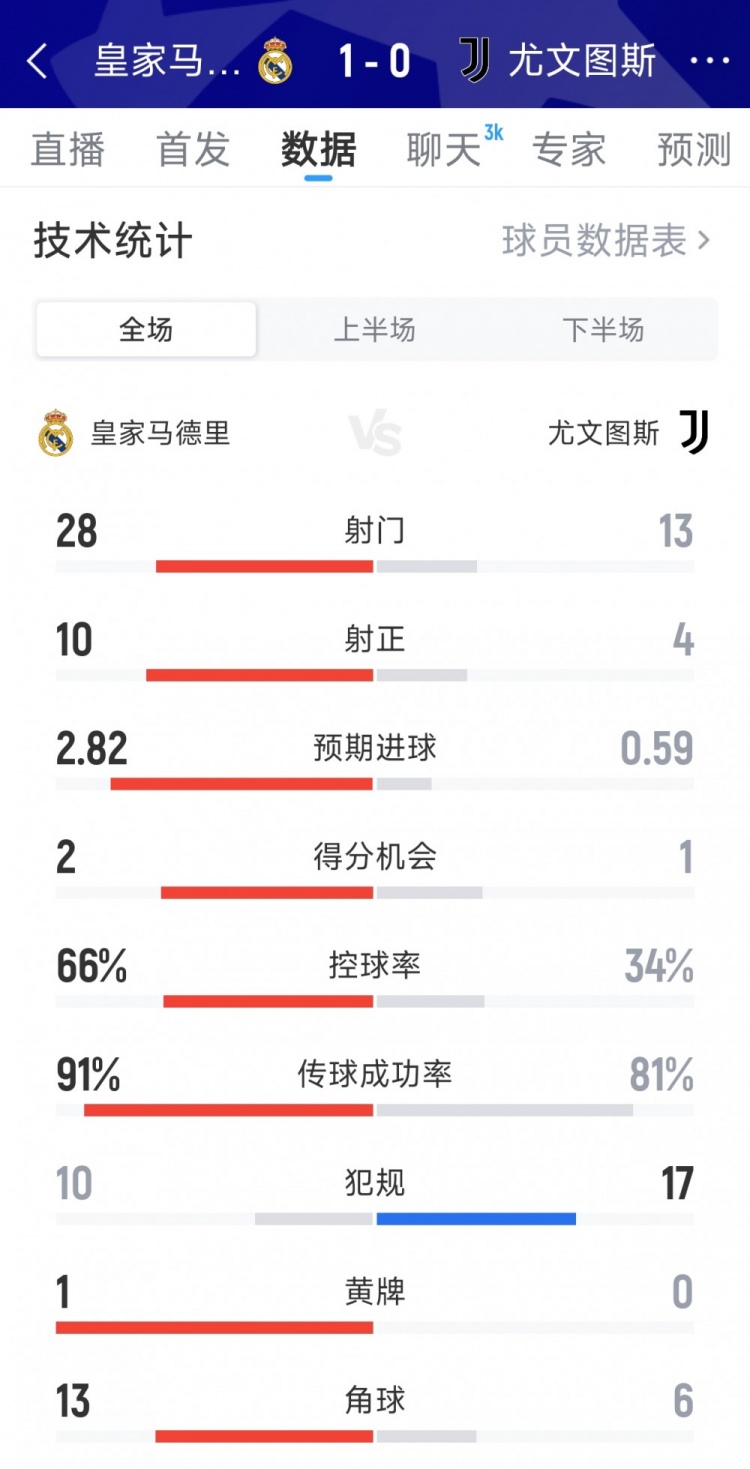Screen dimensions: 750x1469
Task: Select the 数据 tab
Action: [x=318, y=150]
